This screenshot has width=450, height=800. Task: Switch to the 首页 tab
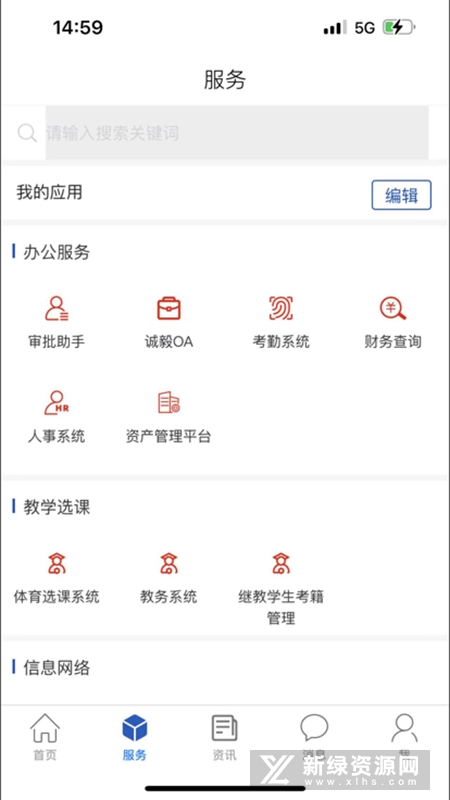(x=45, y=738)
